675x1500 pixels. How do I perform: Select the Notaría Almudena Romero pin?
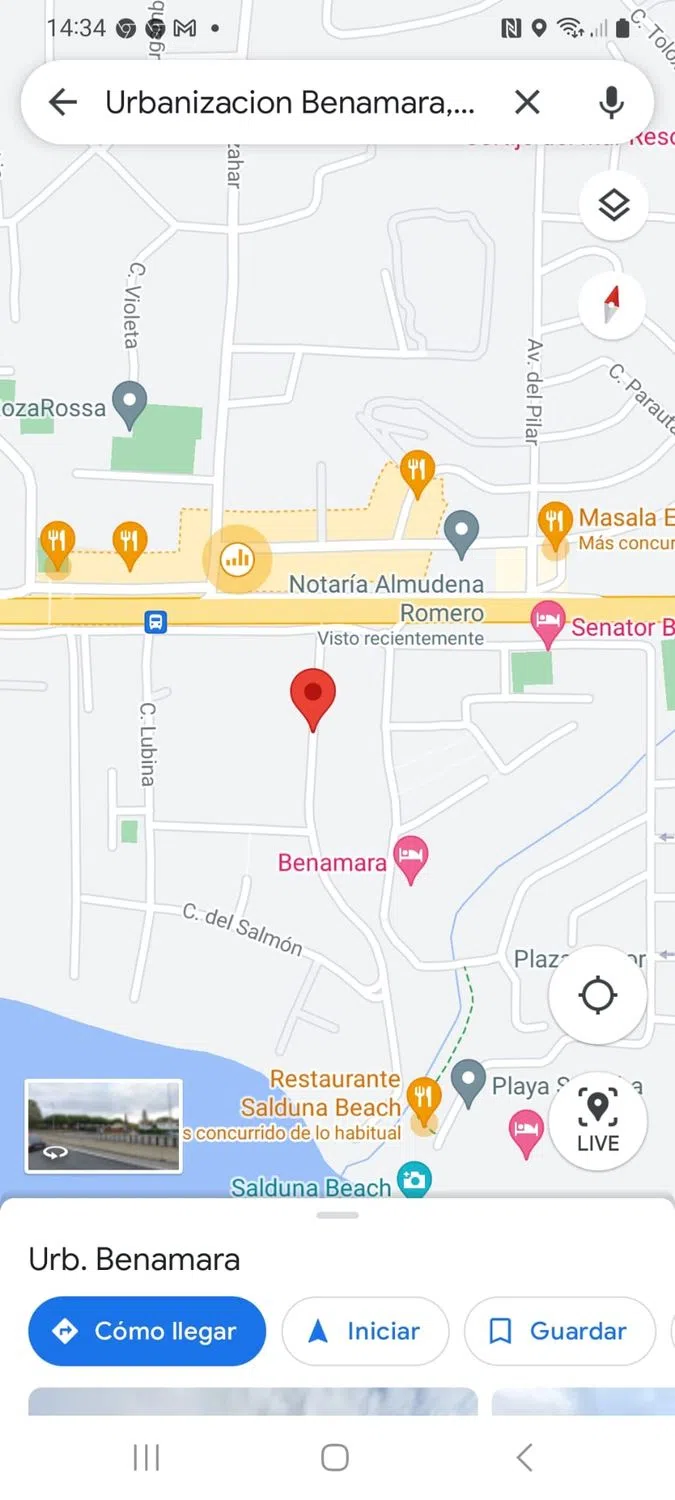click(461, 531)
